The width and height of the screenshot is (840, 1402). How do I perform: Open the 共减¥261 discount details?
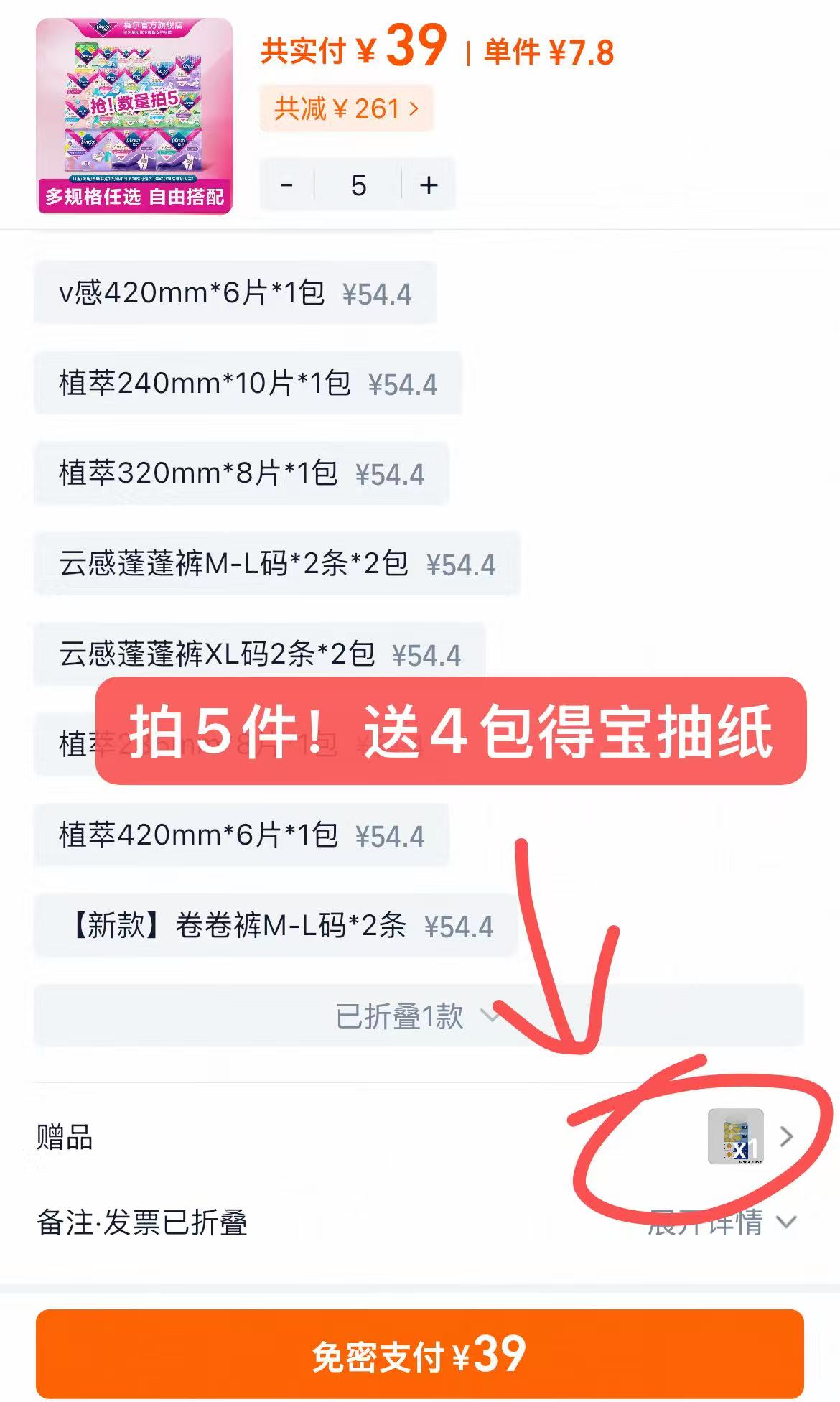[346, 108]
